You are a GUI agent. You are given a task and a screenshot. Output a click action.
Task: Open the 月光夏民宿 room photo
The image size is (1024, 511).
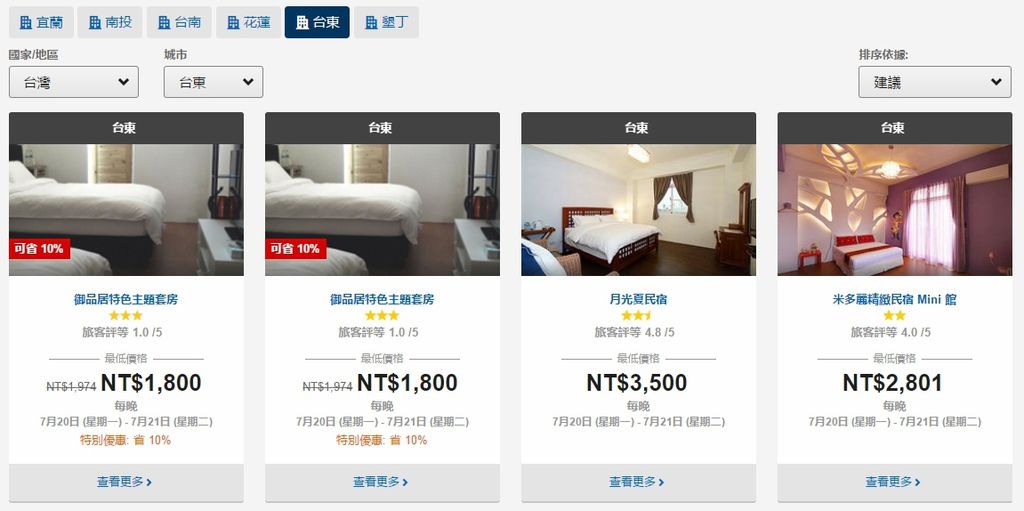(x=638, y=210)
